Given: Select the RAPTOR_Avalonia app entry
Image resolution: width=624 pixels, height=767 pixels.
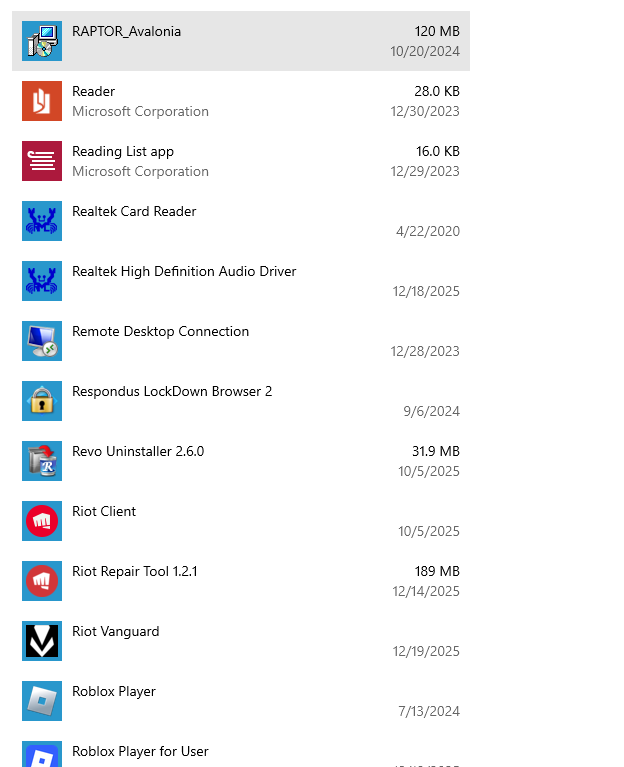Looking at the screenshot, I should (240, 41).
